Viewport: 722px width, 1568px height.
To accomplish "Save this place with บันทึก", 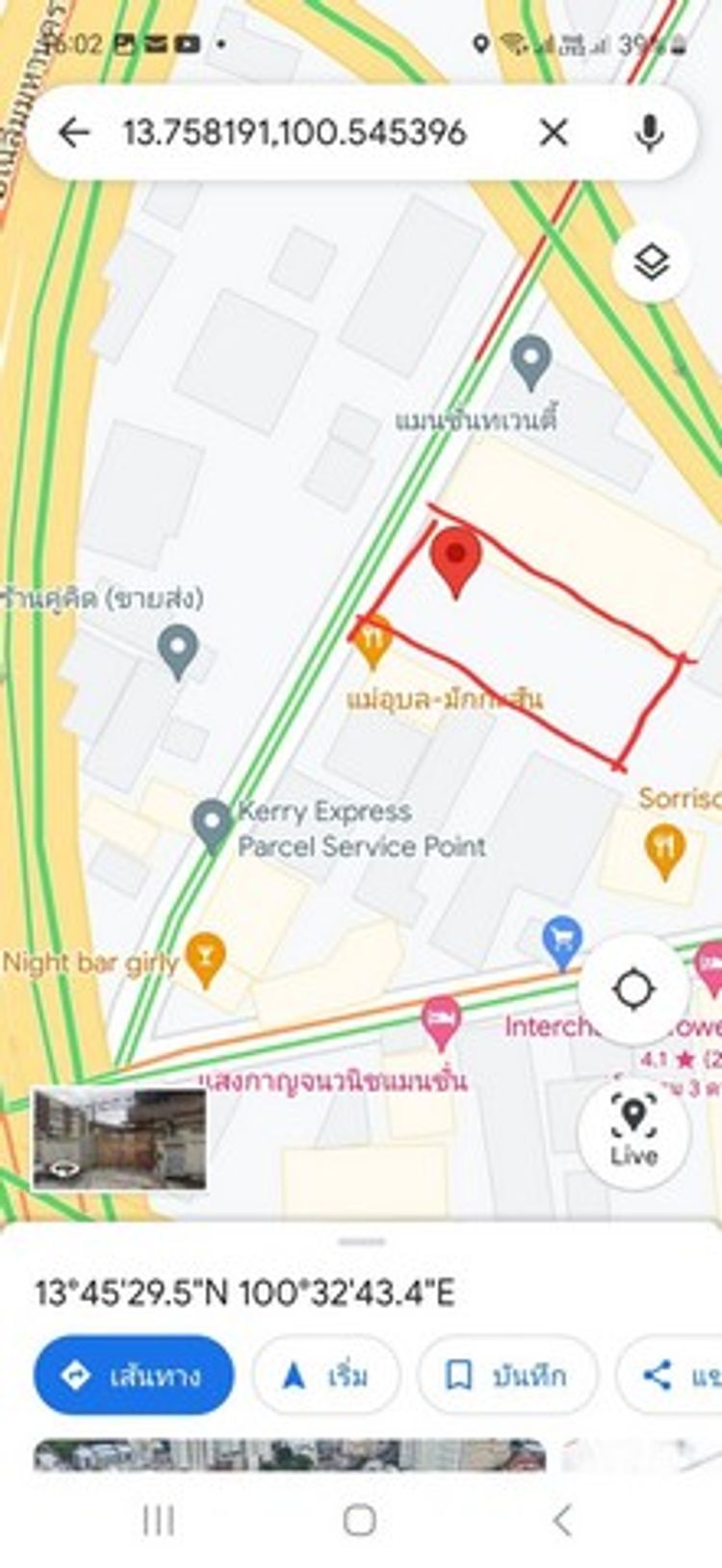I will click(x=507, y=1375).
